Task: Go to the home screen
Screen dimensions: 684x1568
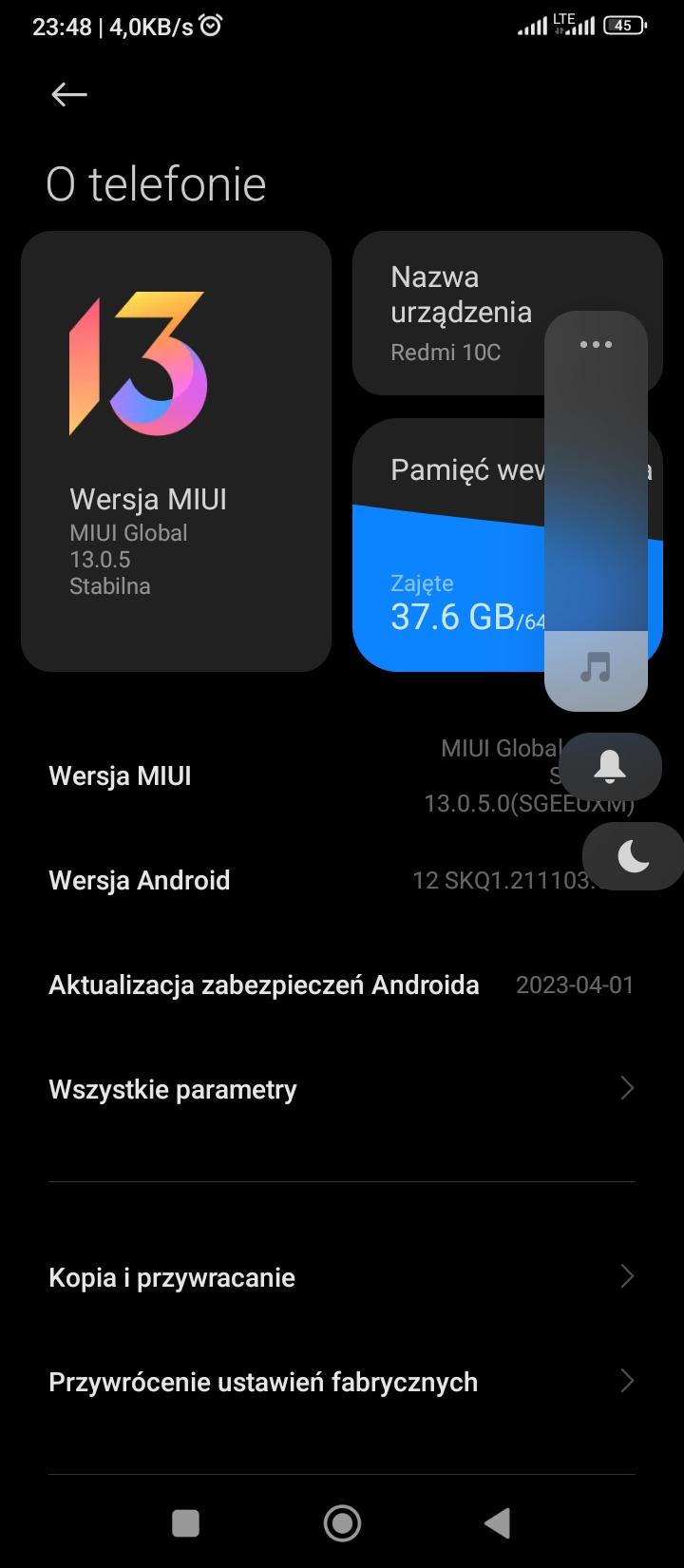Action: [342, 1523]
